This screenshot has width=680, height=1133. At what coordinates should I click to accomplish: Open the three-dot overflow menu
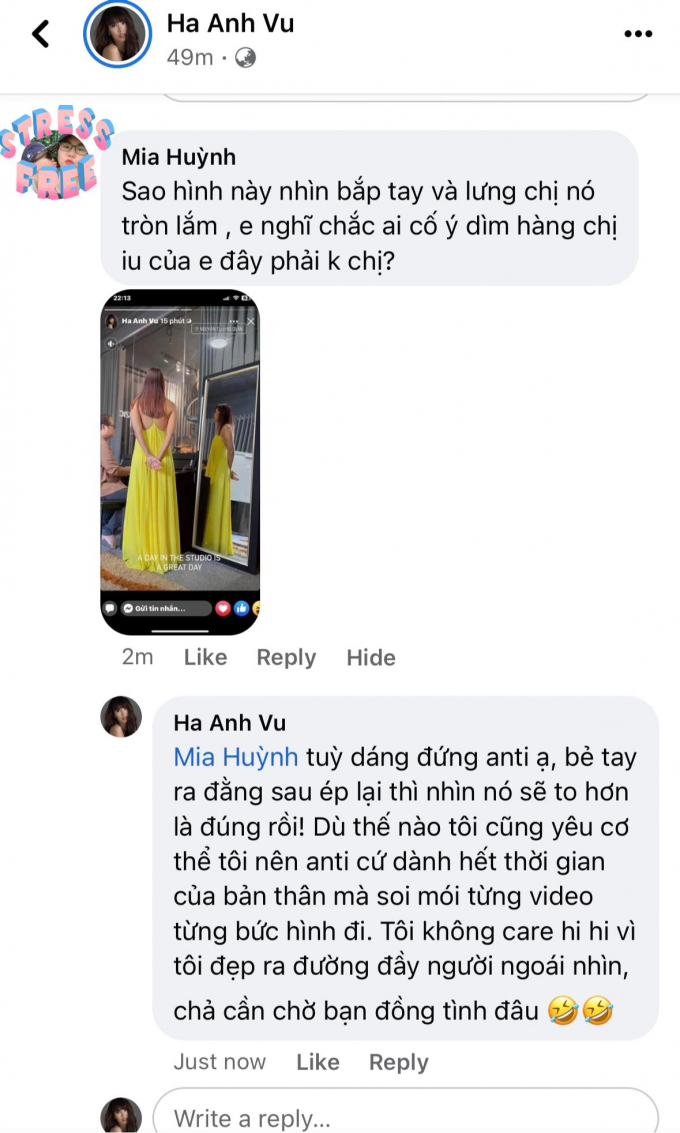[x=636, y=35]
